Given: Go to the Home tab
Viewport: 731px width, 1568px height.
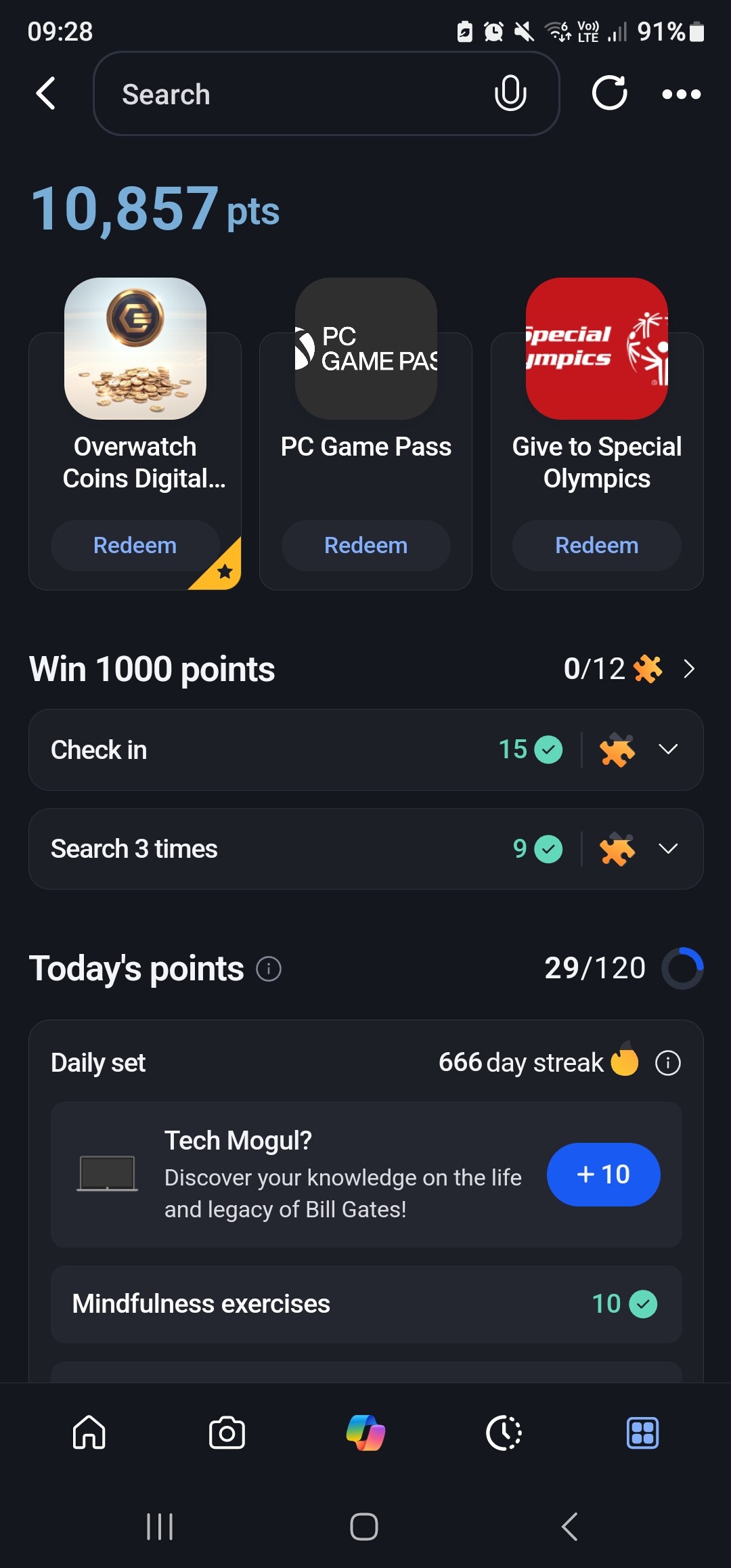Looking at the screenshot, I should point(89,1433).
